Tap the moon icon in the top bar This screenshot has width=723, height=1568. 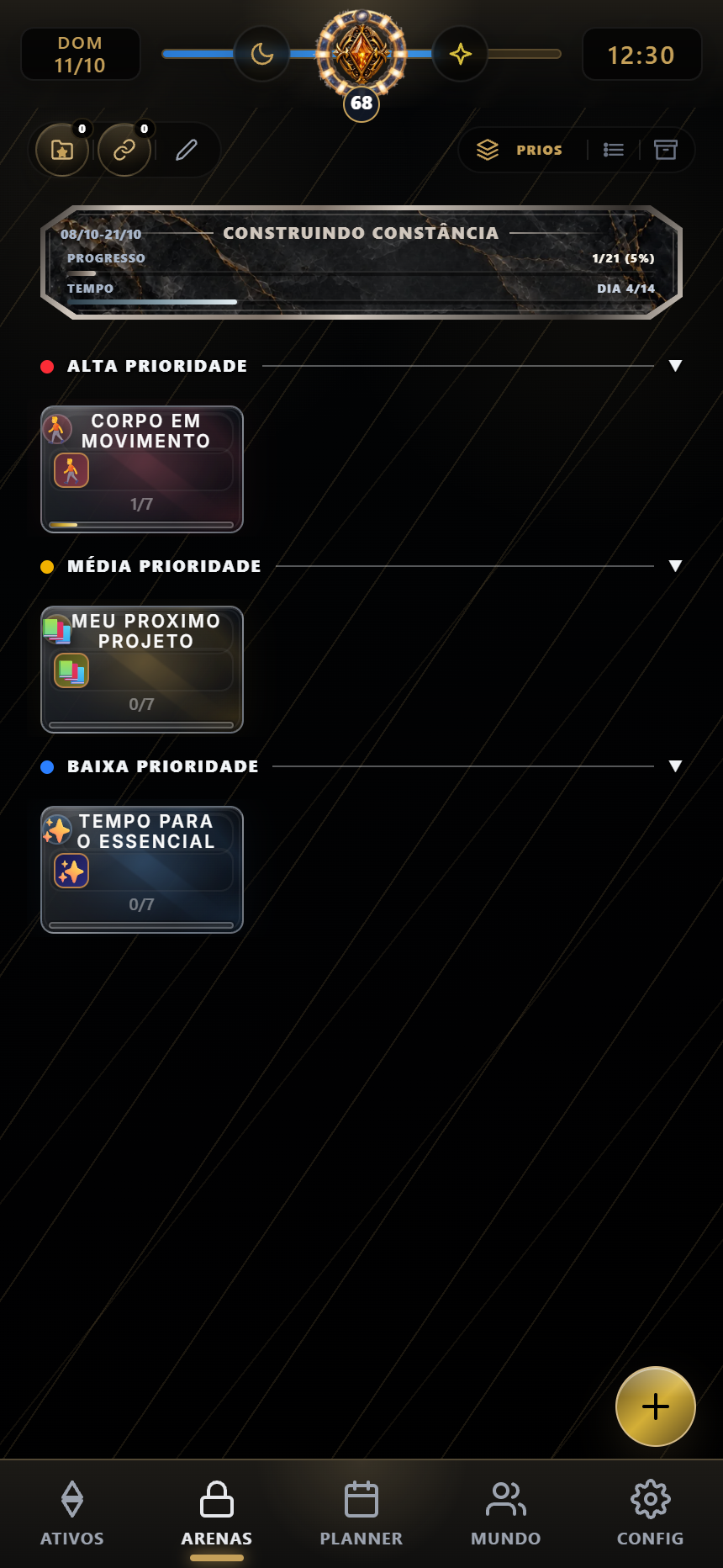(262, 55)
